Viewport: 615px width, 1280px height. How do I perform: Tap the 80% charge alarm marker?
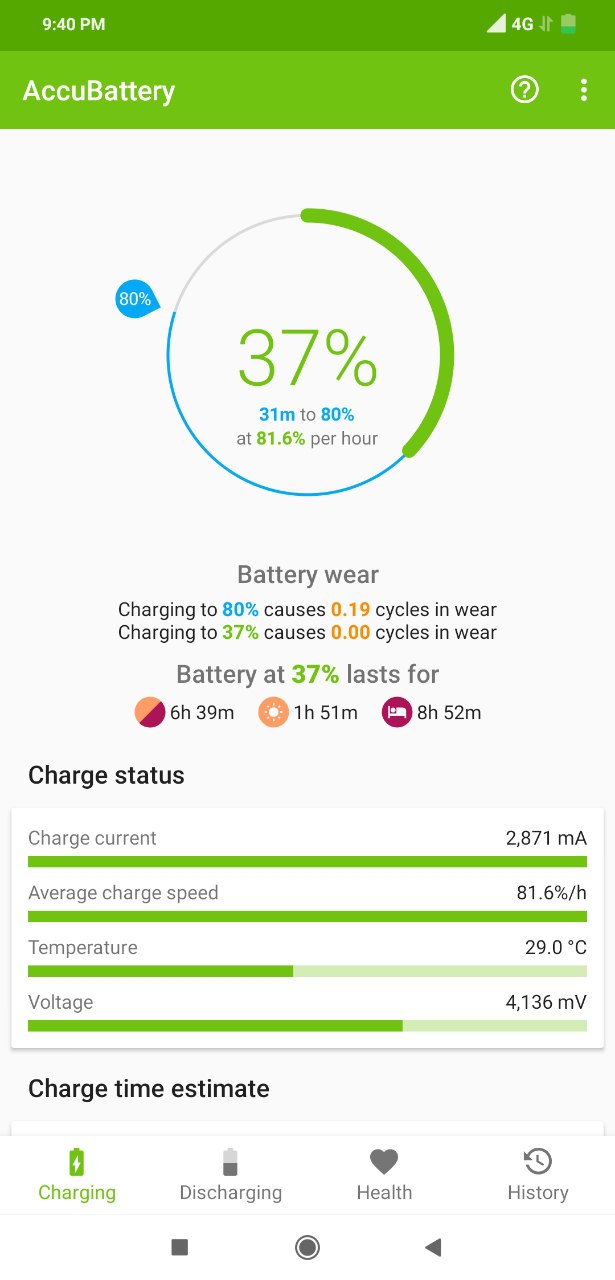tap(136, 298)
